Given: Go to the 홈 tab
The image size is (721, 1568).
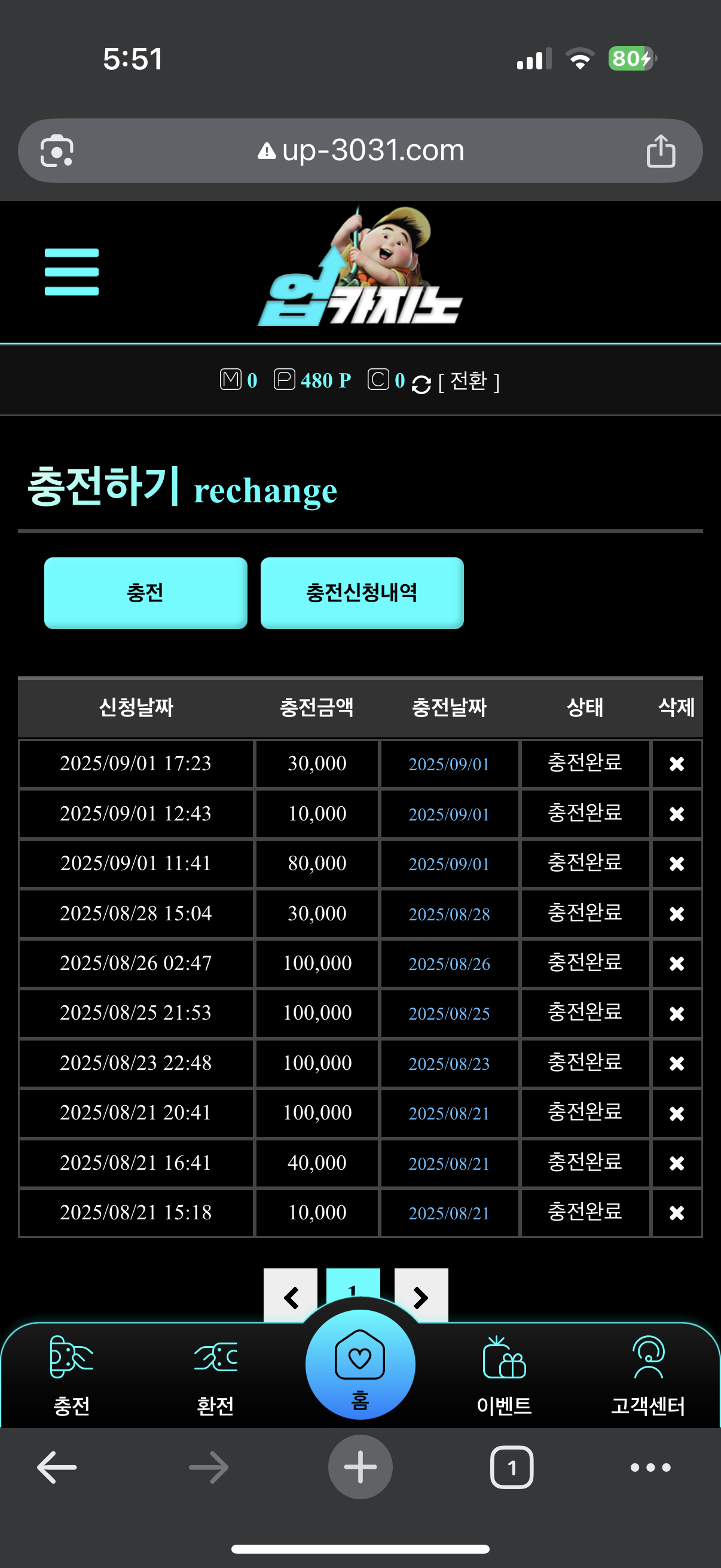Looking at the screenshot, I should (360, 1365).
